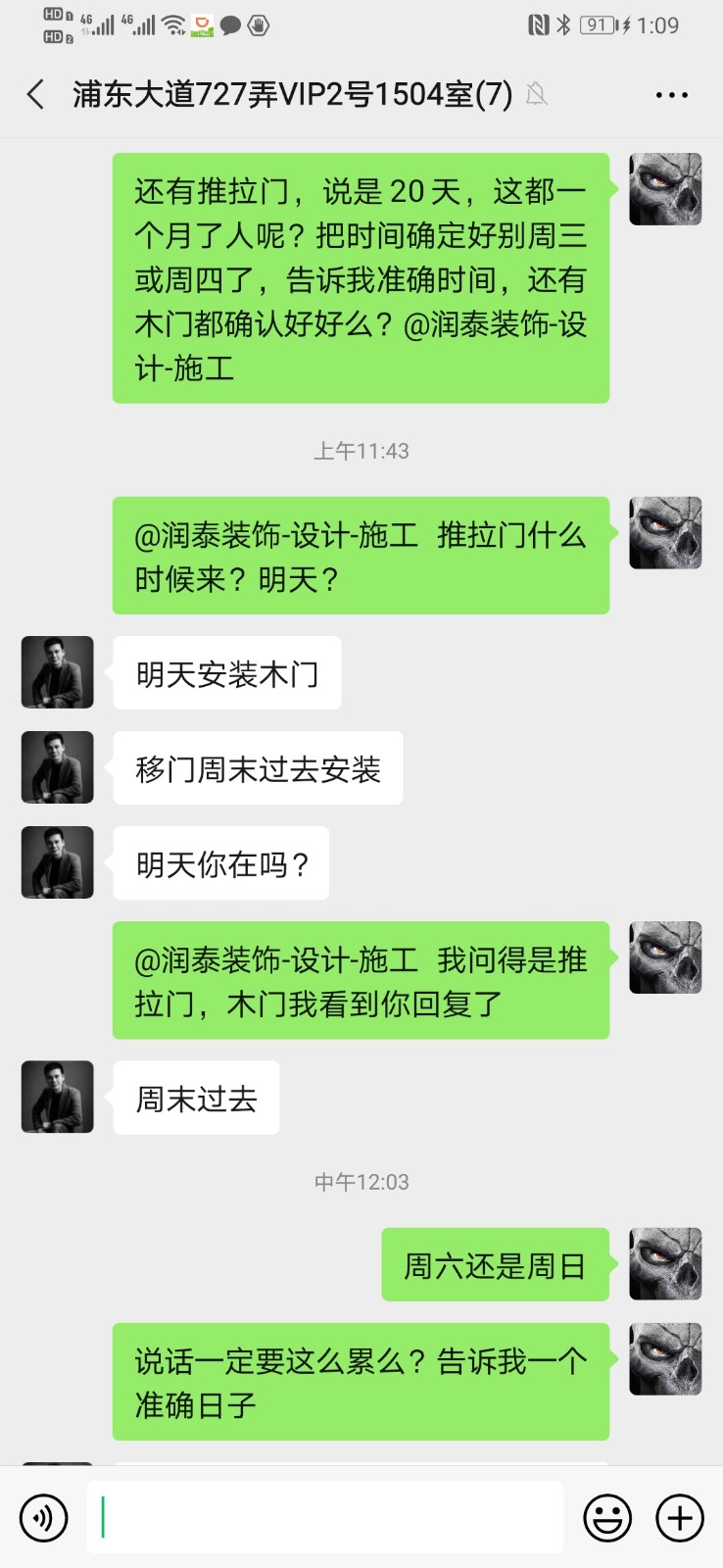Screen dimensions: 723x1568
Task: Switch to voice message input
Action: pos(43,1518)
